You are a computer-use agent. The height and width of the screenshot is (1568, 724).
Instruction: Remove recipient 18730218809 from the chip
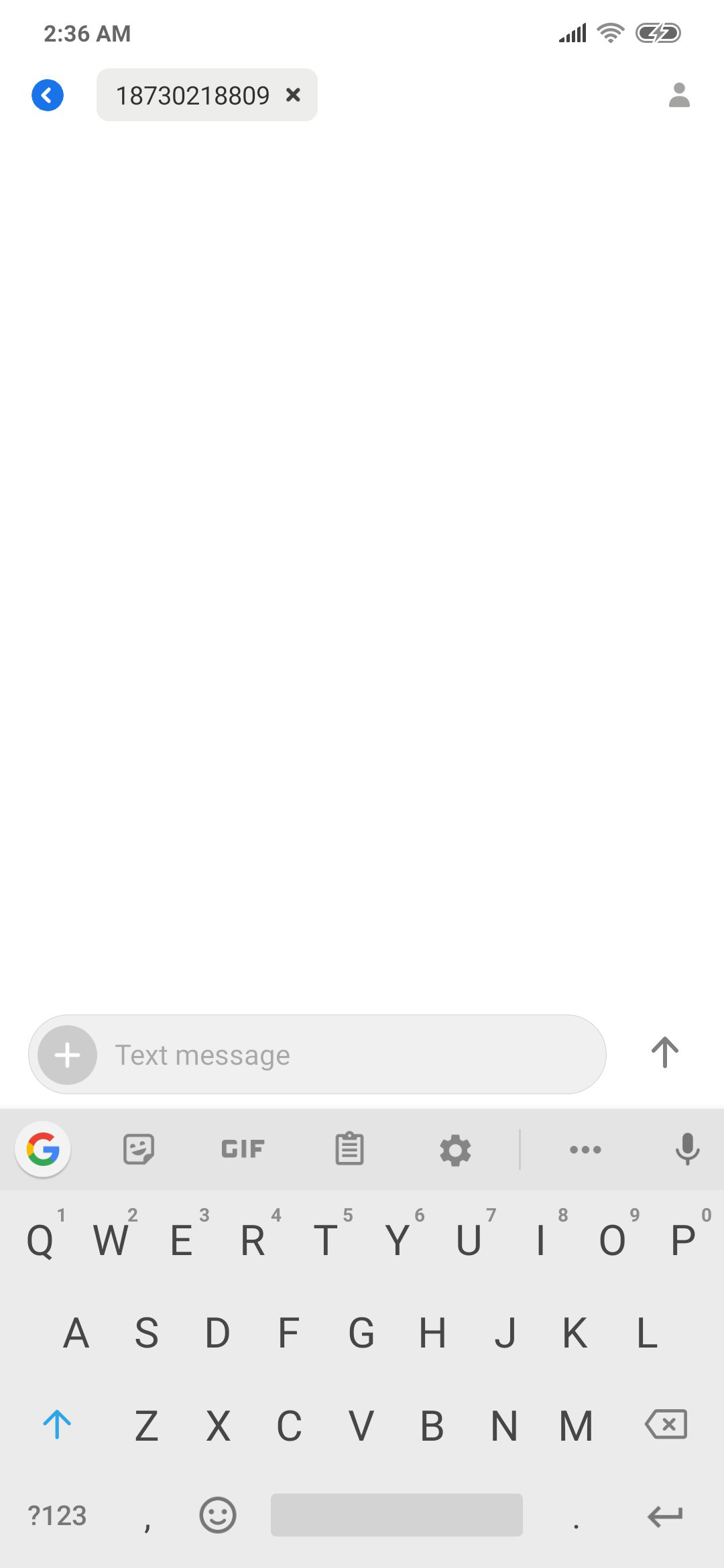point(293,95)
